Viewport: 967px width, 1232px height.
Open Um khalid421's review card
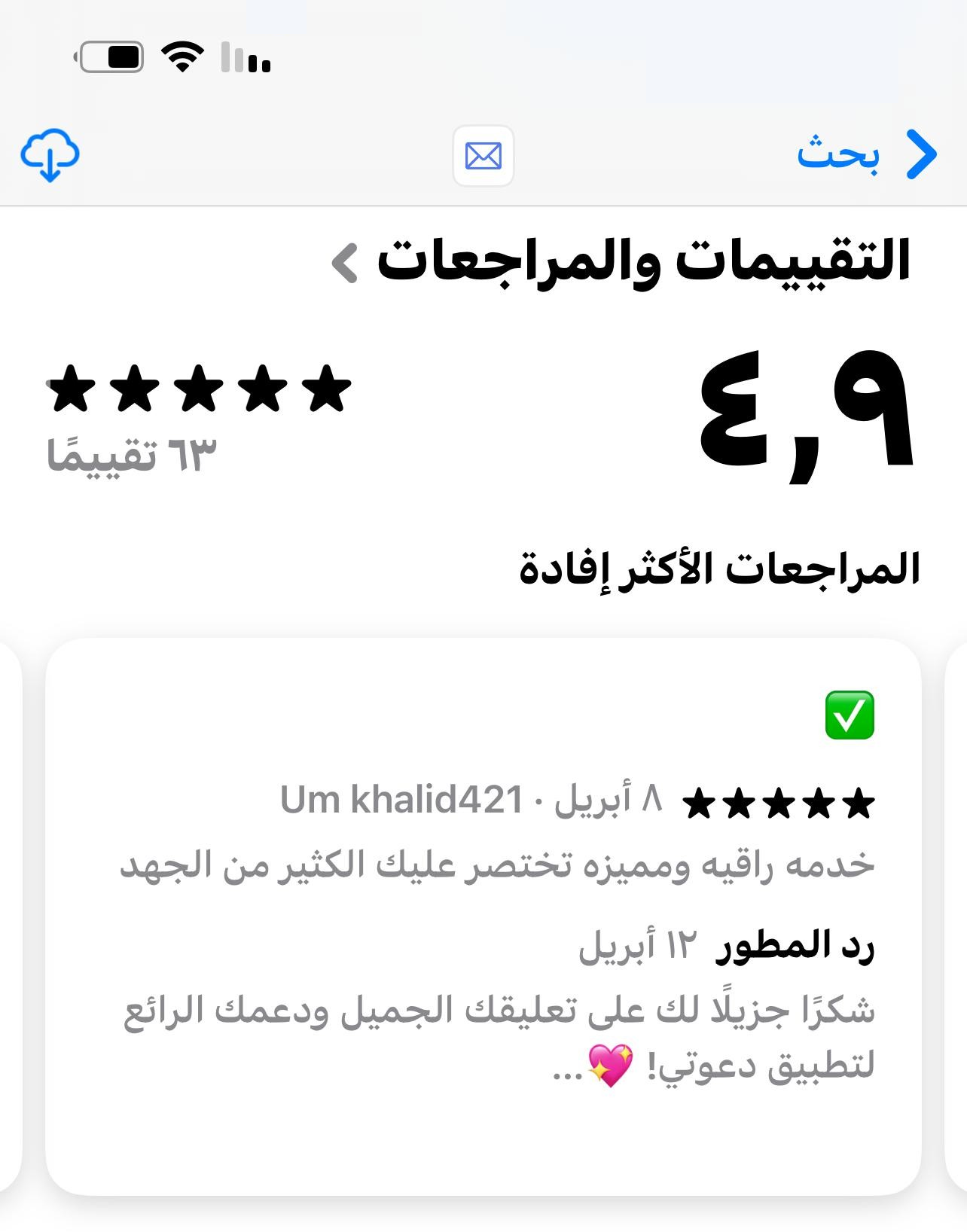tap(483, 915)
